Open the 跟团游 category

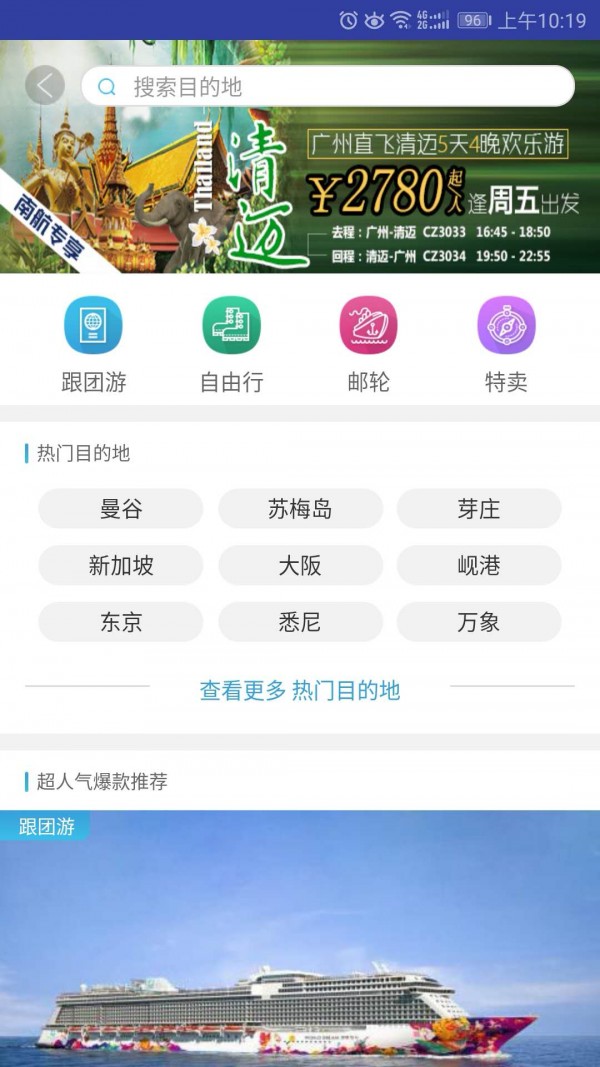click(x=93, y=344)
